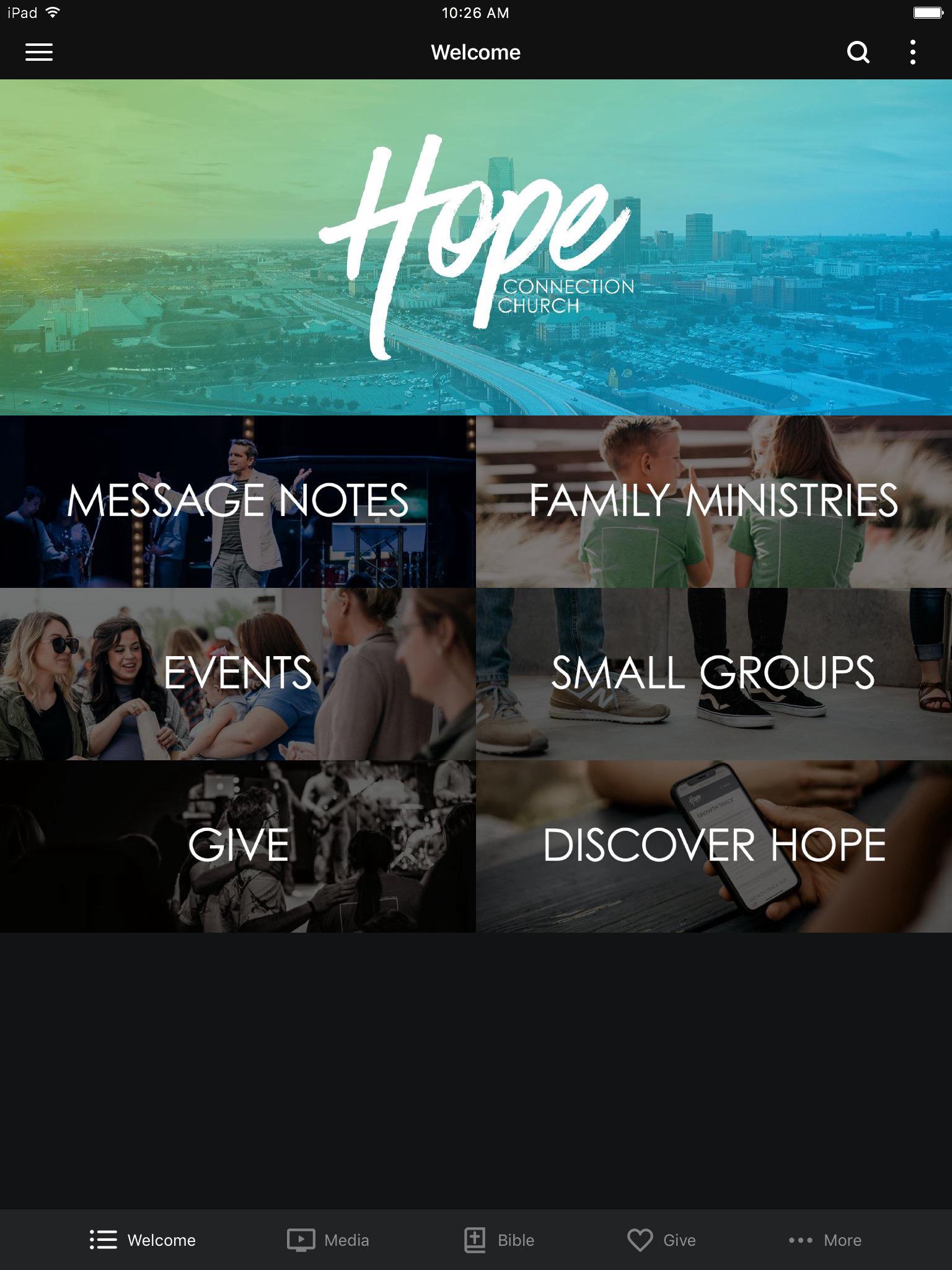Open the search icon
Screen dimensions: 952x1270
[x=858, y=52]
